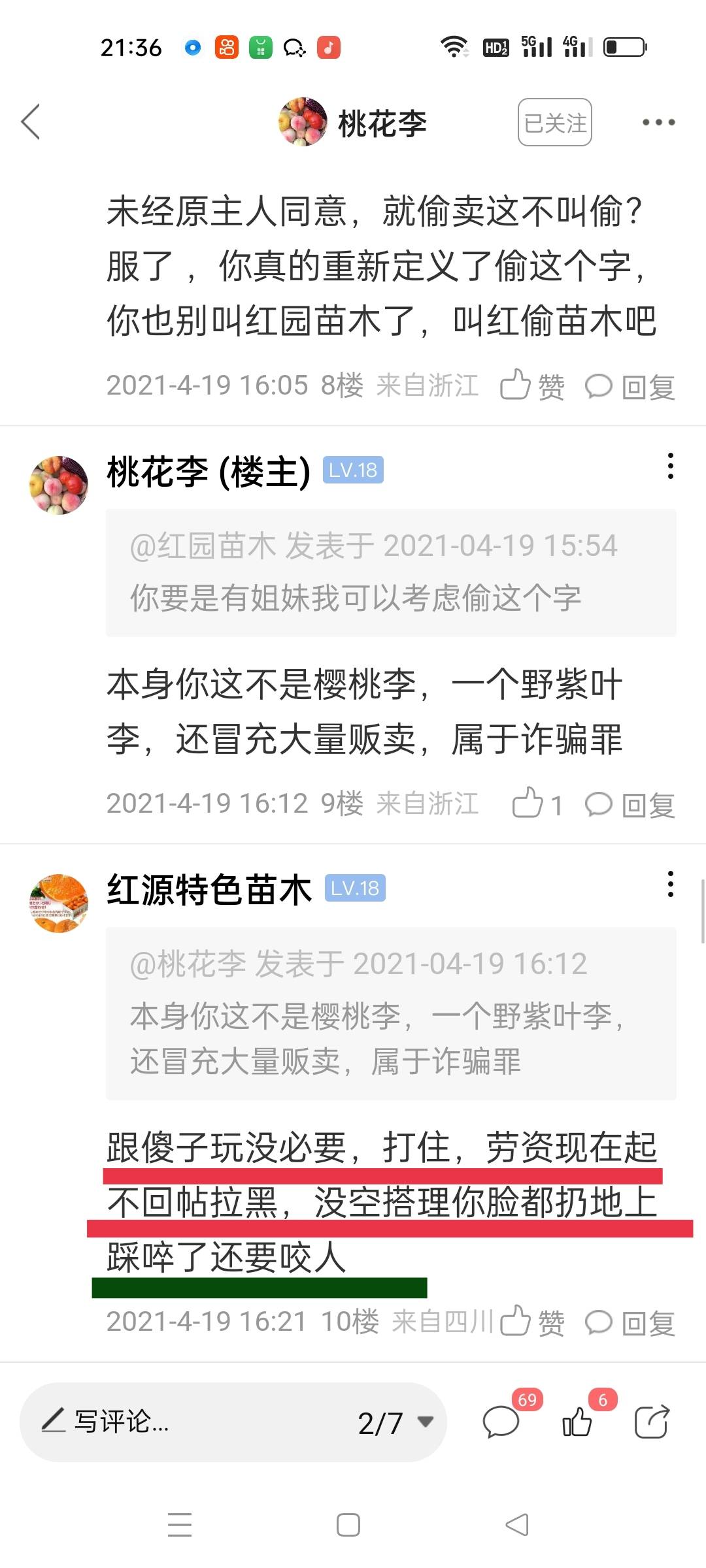Open more options for 红源特色苗木 comment
This screenshot has width=706, height=1568.
tap(670, 884)
